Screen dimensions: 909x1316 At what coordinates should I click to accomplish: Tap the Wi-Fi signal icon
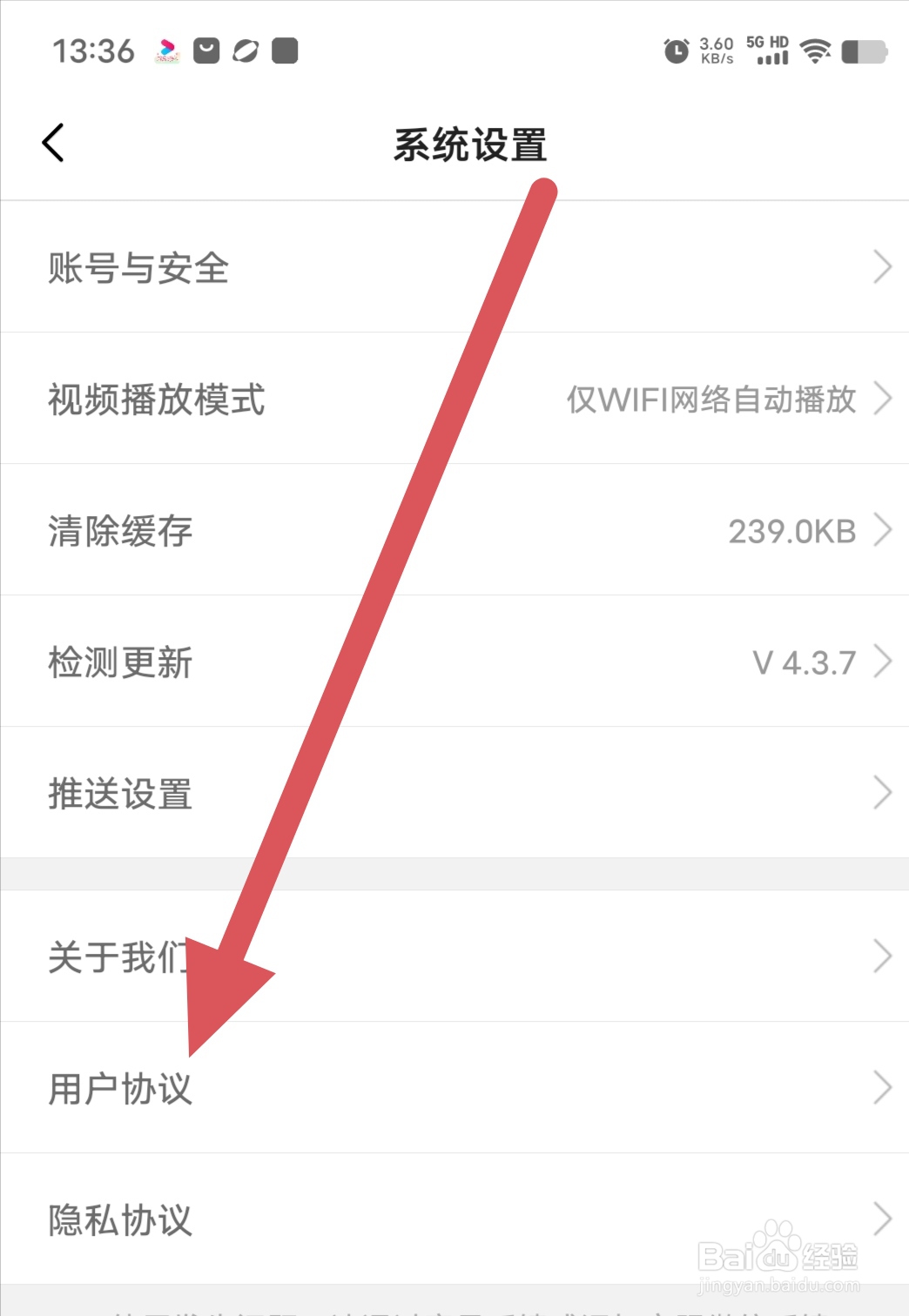(815, 50)
